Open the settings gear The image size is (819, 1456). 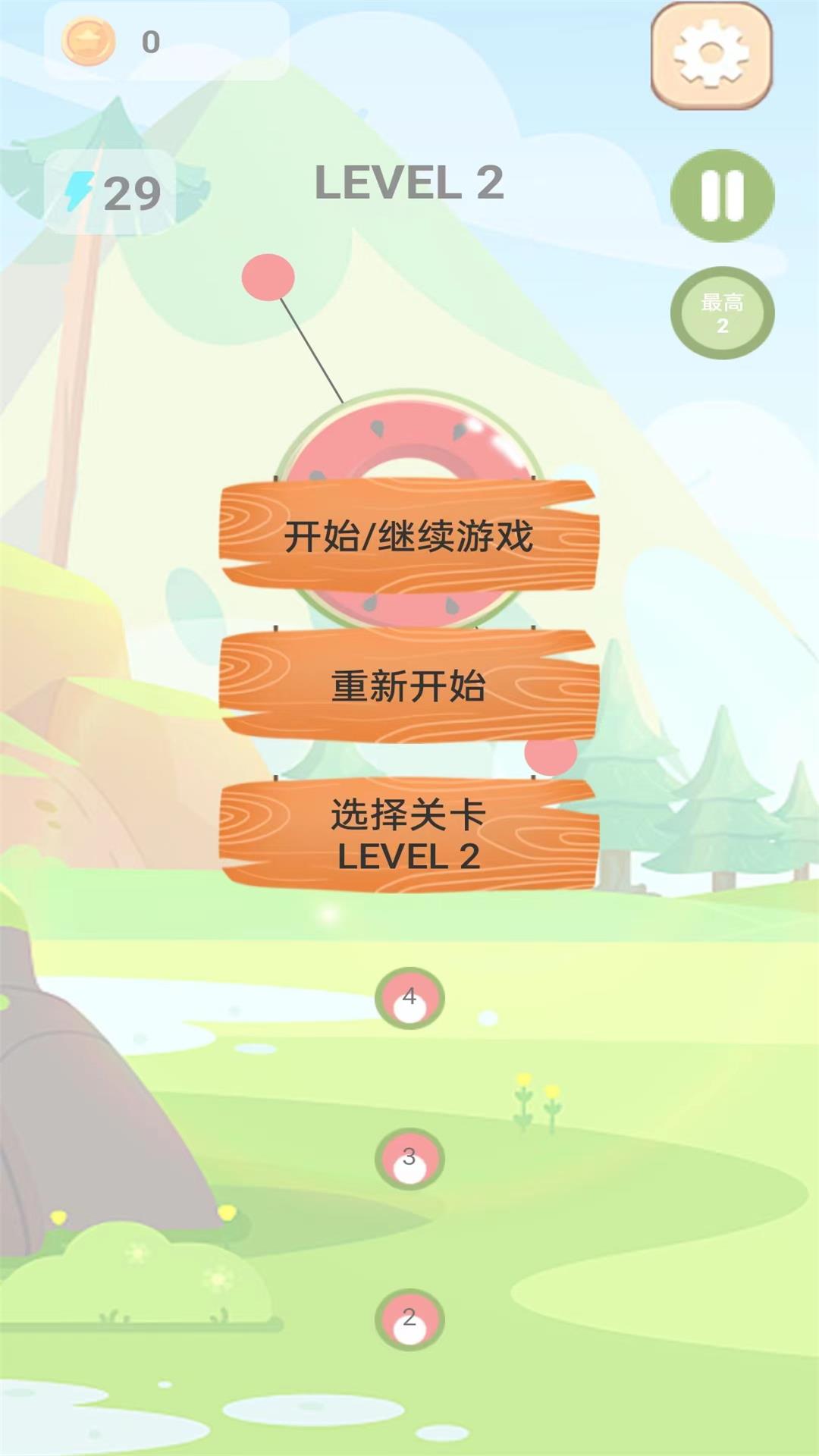tap(711, 55)
